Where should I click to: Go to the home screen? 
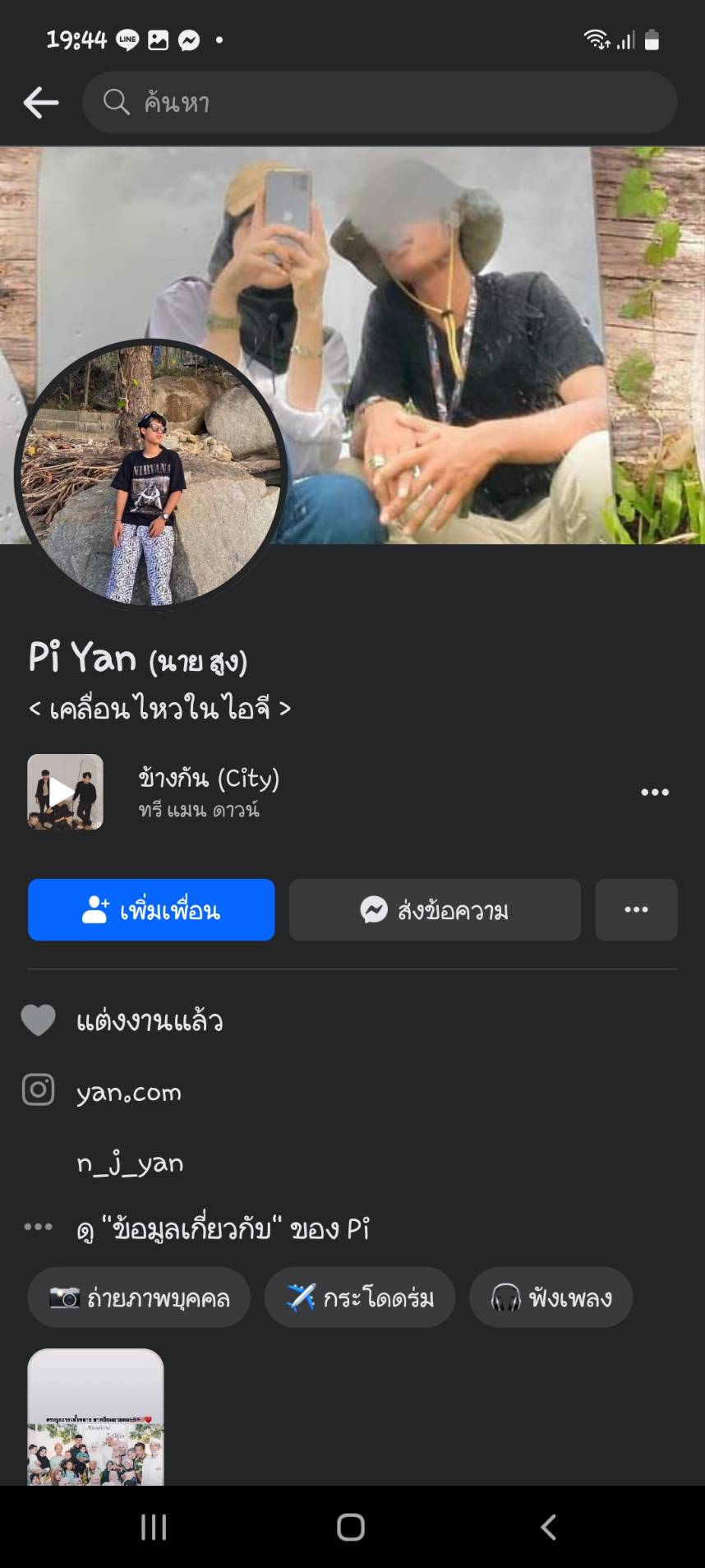click(x=351, y=1527)
